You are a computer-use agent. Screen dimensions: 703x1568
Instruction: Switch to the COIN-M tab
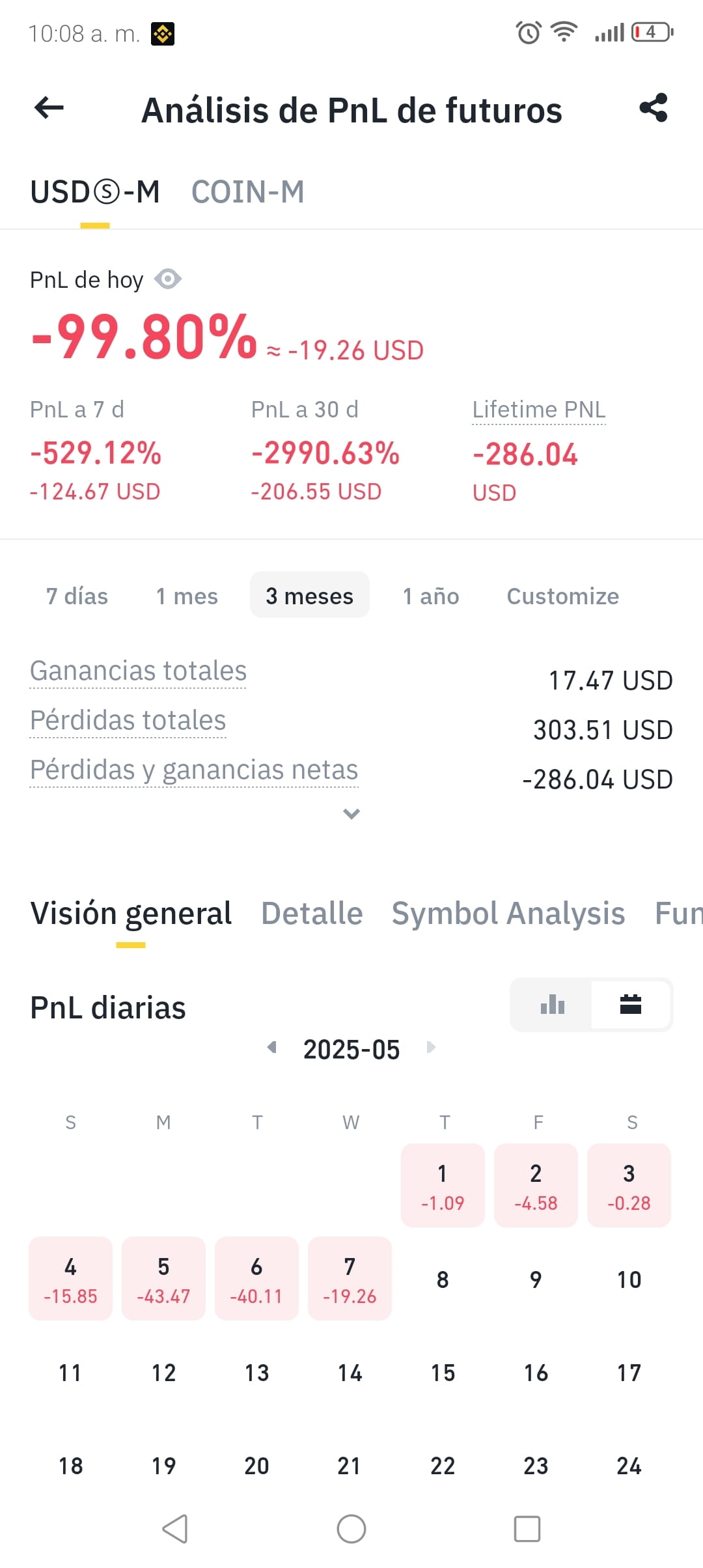(x=247, y=192)
